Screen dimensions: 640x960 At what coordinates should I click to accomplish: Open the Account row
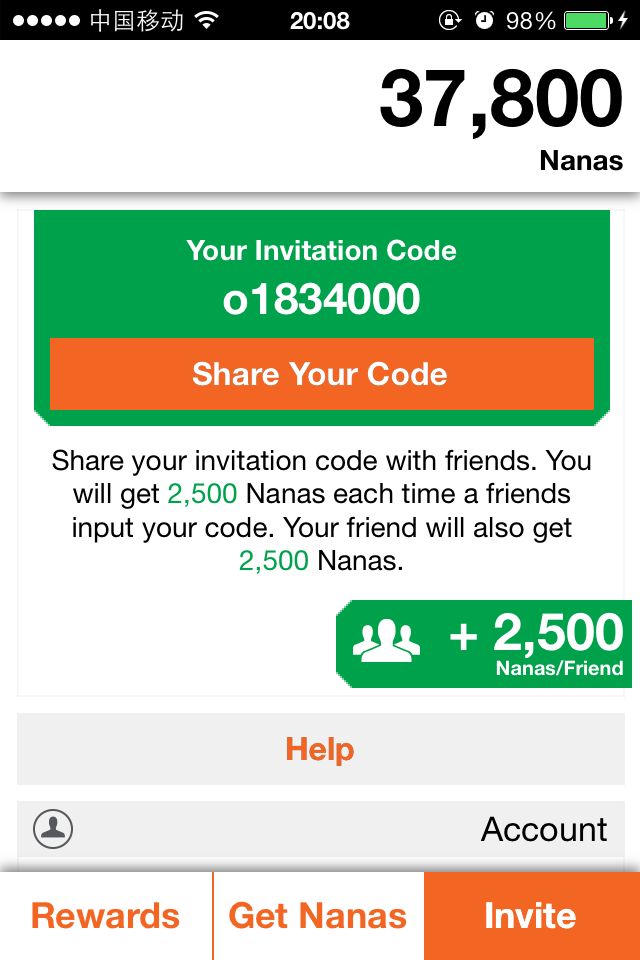pyautogui.click(x=320, y=830)
